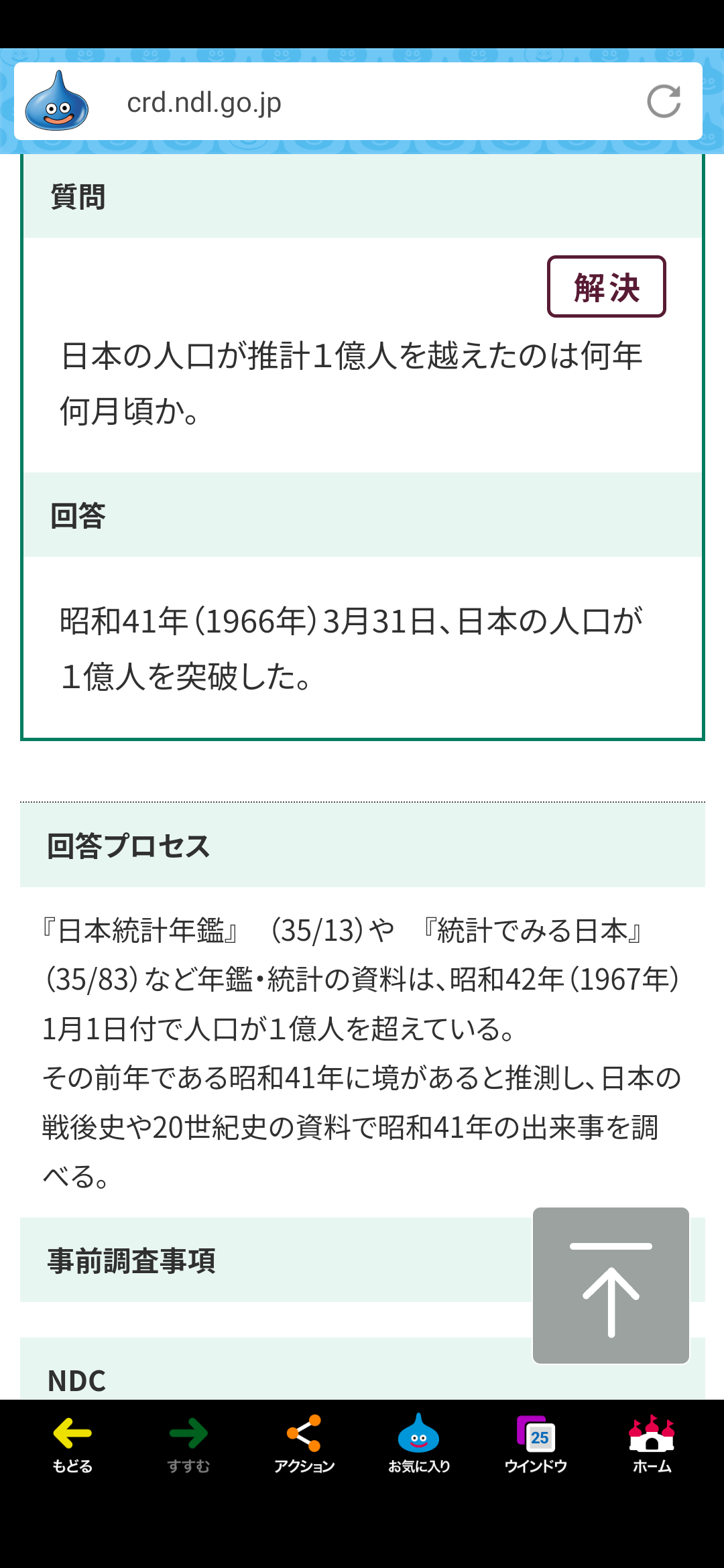The height and width of the screenshot is (1568, 724).
Task: Open the ウインドウ tab switcher
Action: tap(536, 1445)
